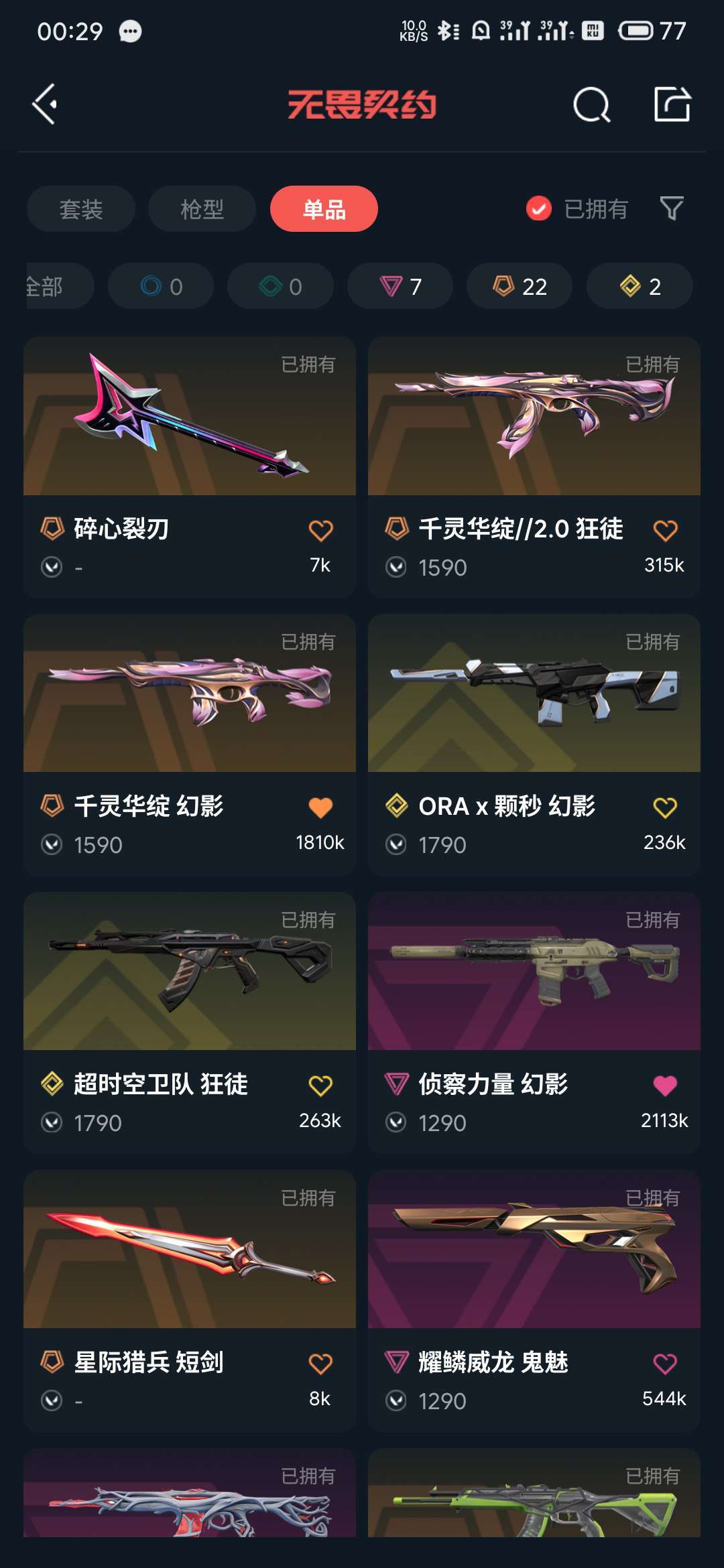Viewport: 724px width, 1568px height.
Task: Open the funnel filter options
Action: pyautogui.click(x=672, y=209)
